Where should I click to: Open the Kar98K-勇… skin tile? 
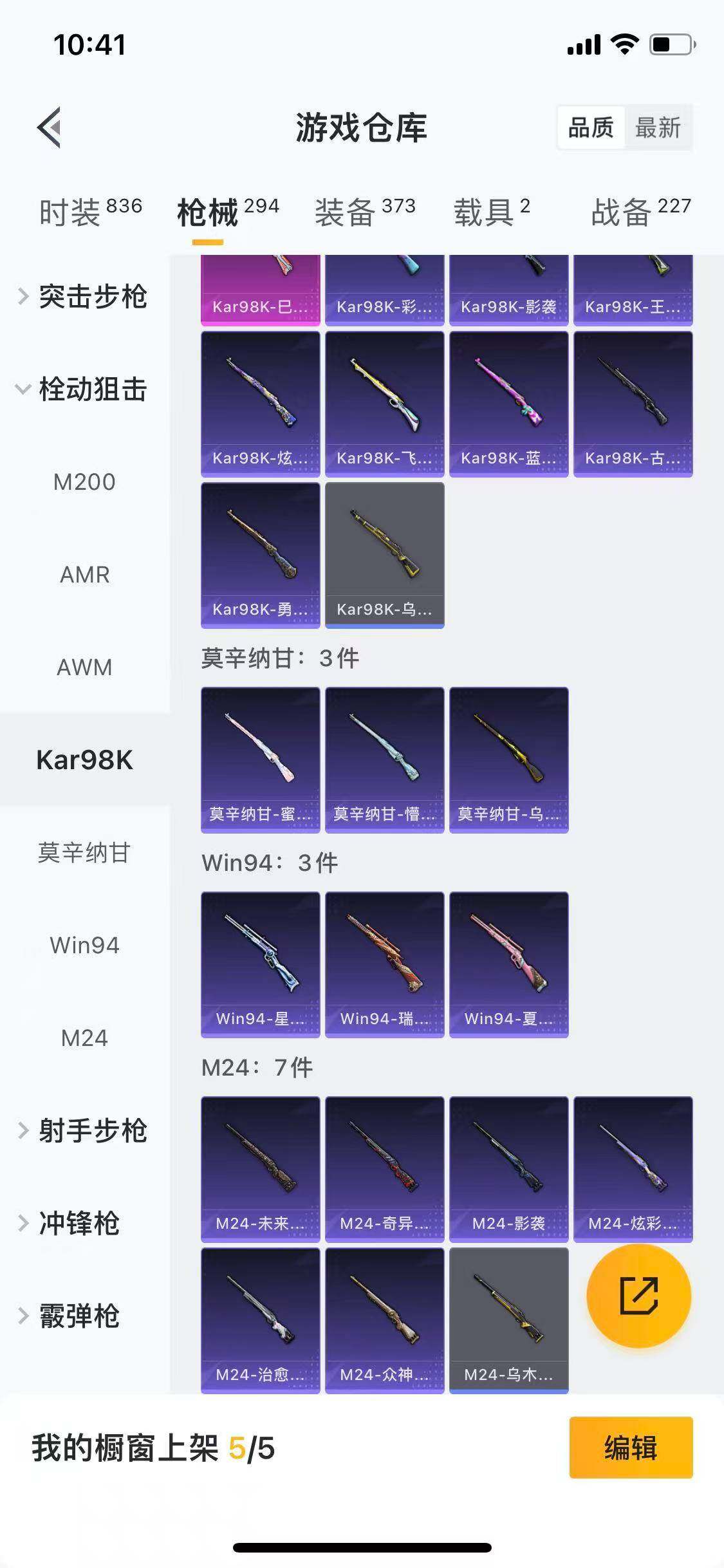[260, 555]
